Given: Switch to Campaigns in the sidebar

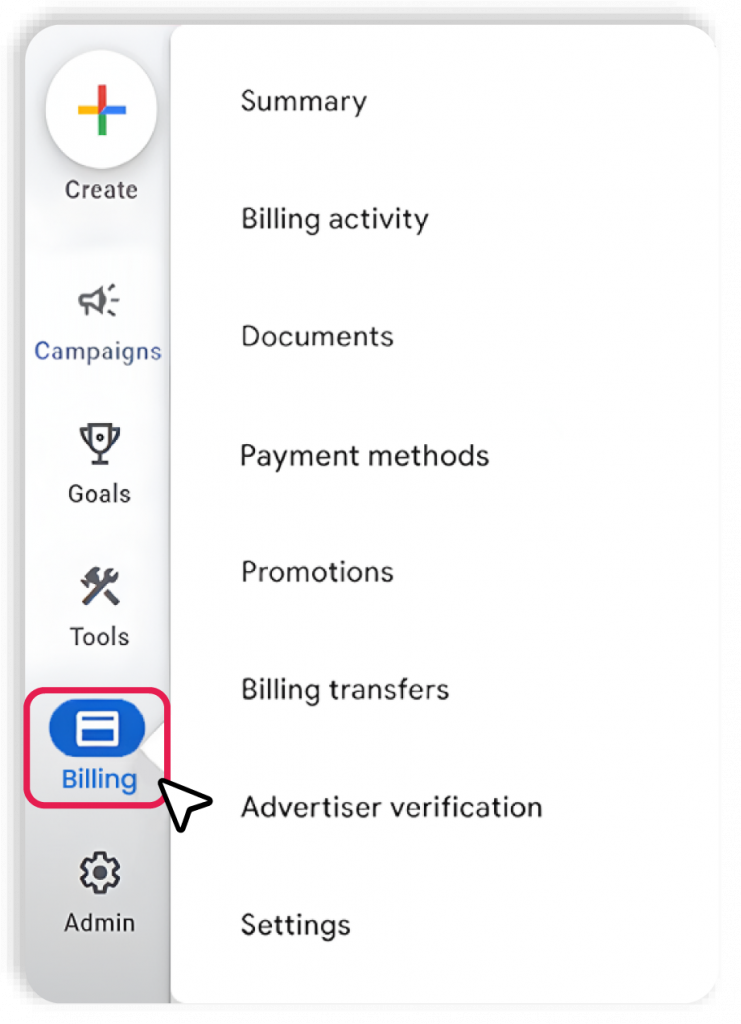Looking at the screenshot, I should click(98, 322).
